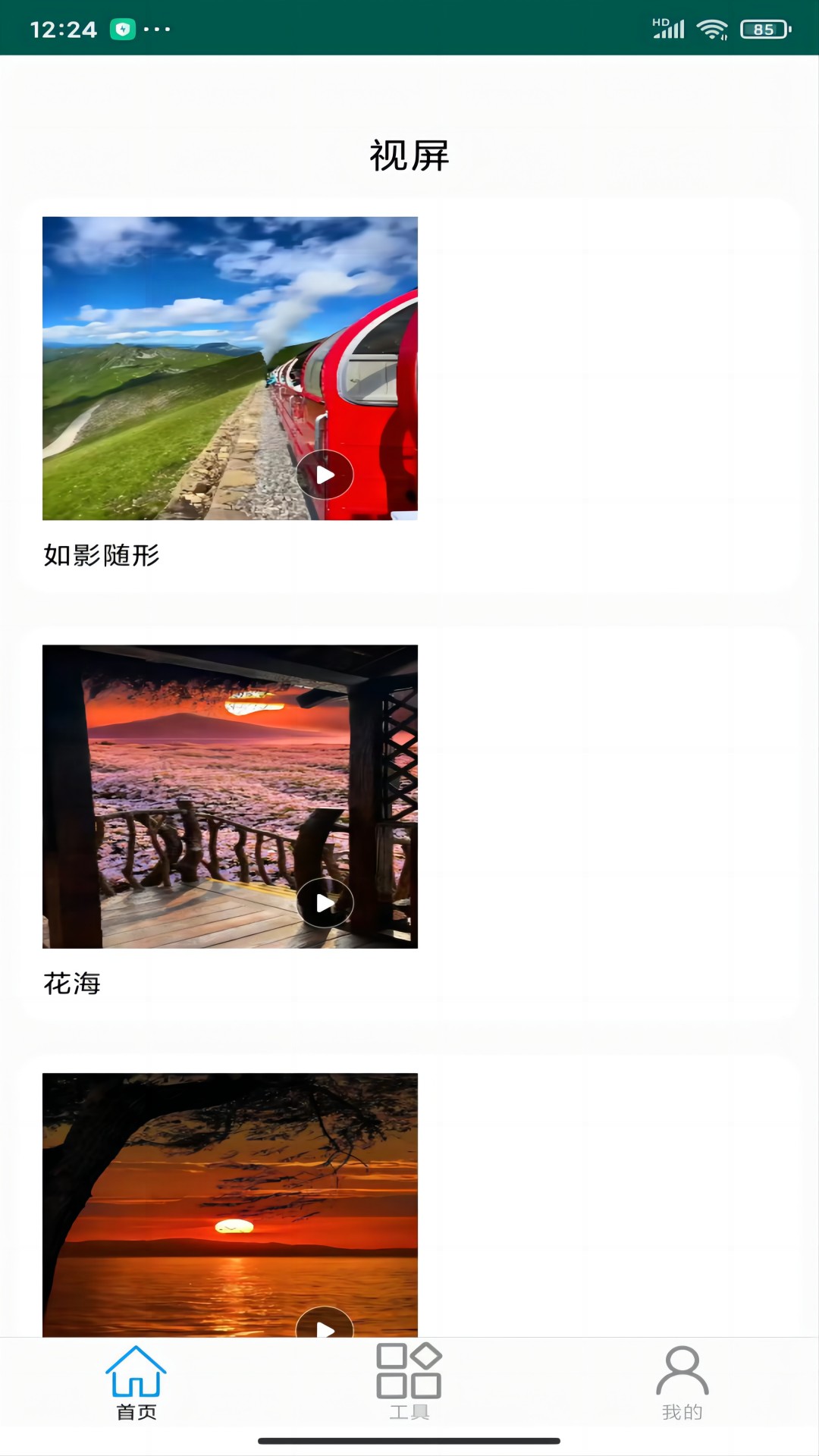
Task: Play the 如影随形 video
Action: (x=325, y=475)
